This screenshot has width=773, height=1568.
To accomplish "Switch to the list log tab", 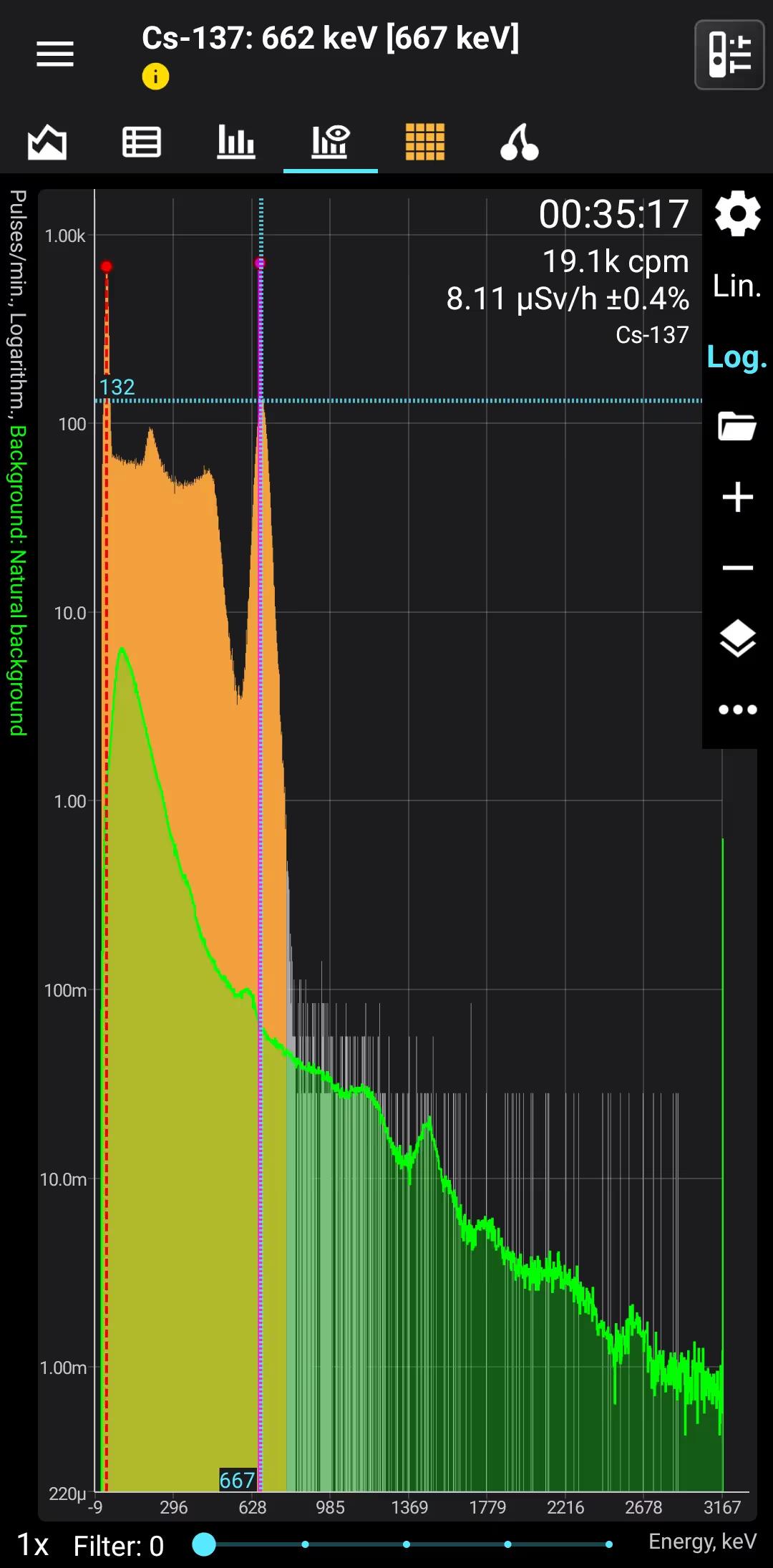I will [x=142, y=142].
